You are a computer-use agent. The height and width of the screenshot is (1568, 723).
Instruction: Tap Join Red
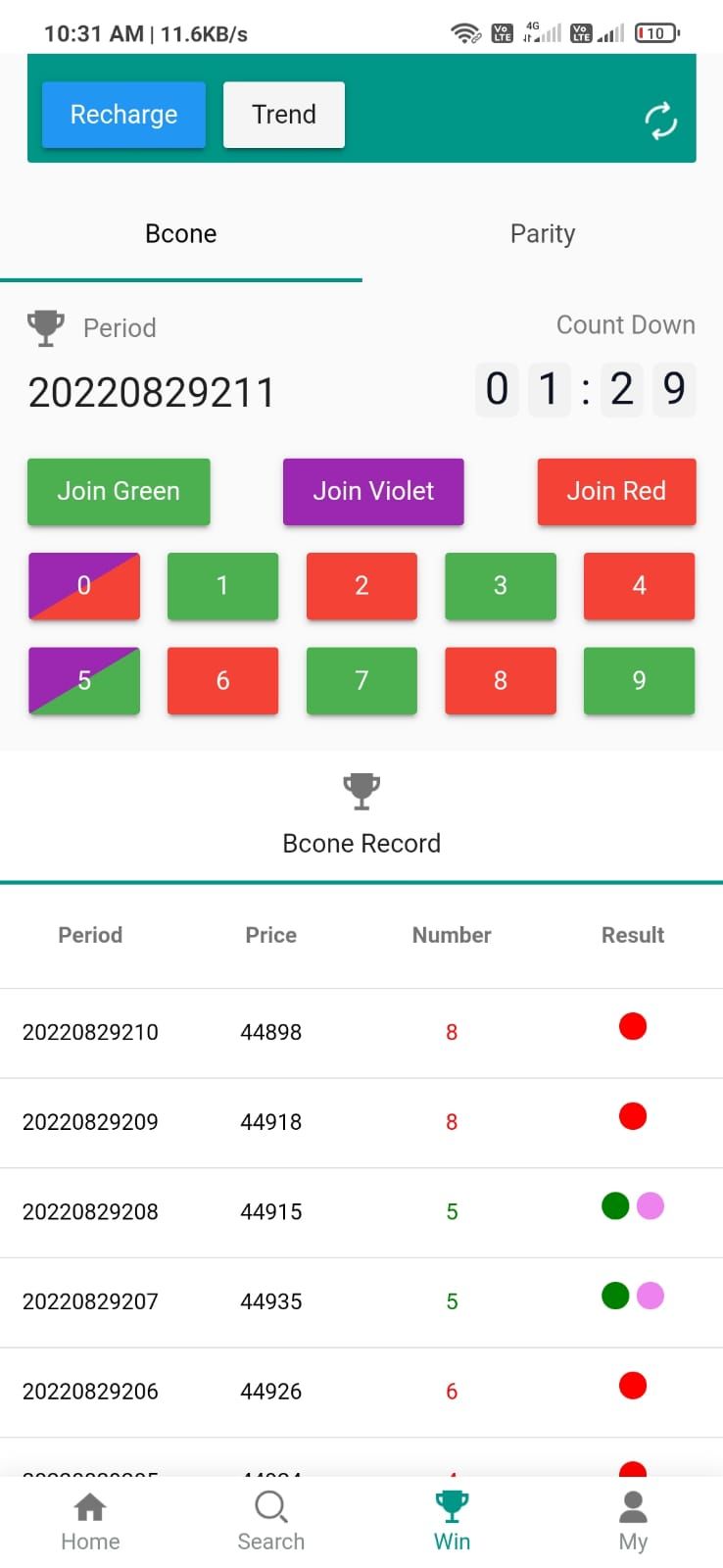pos(616,491)
